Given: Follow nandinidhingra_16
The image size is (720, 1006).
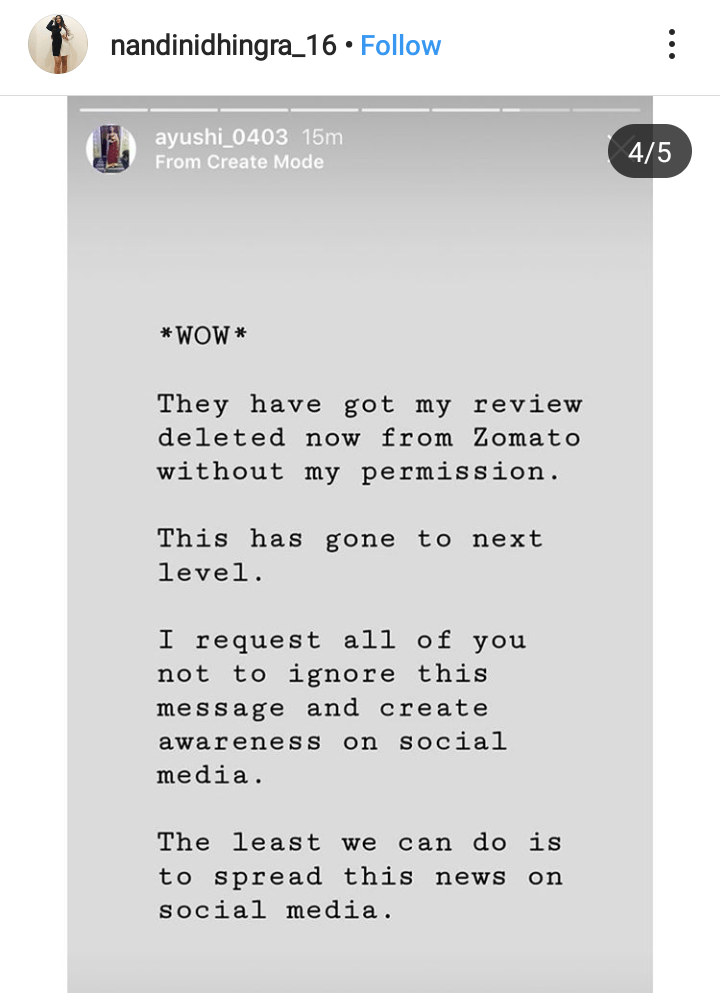Looking at the screenshot, I should (400, 46).
